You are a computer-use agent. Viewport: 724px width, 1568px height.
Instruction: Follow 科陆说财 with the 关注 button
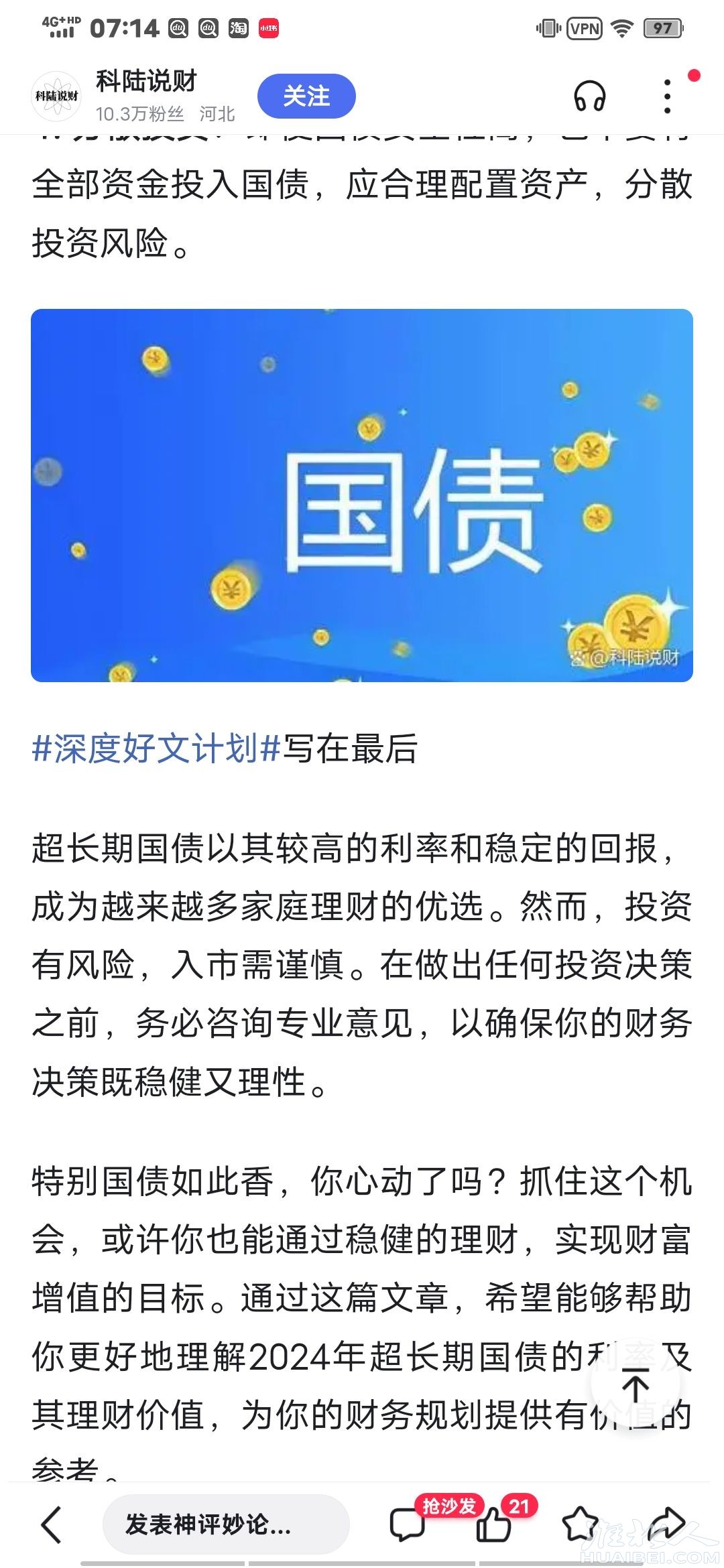coord(306,96)
